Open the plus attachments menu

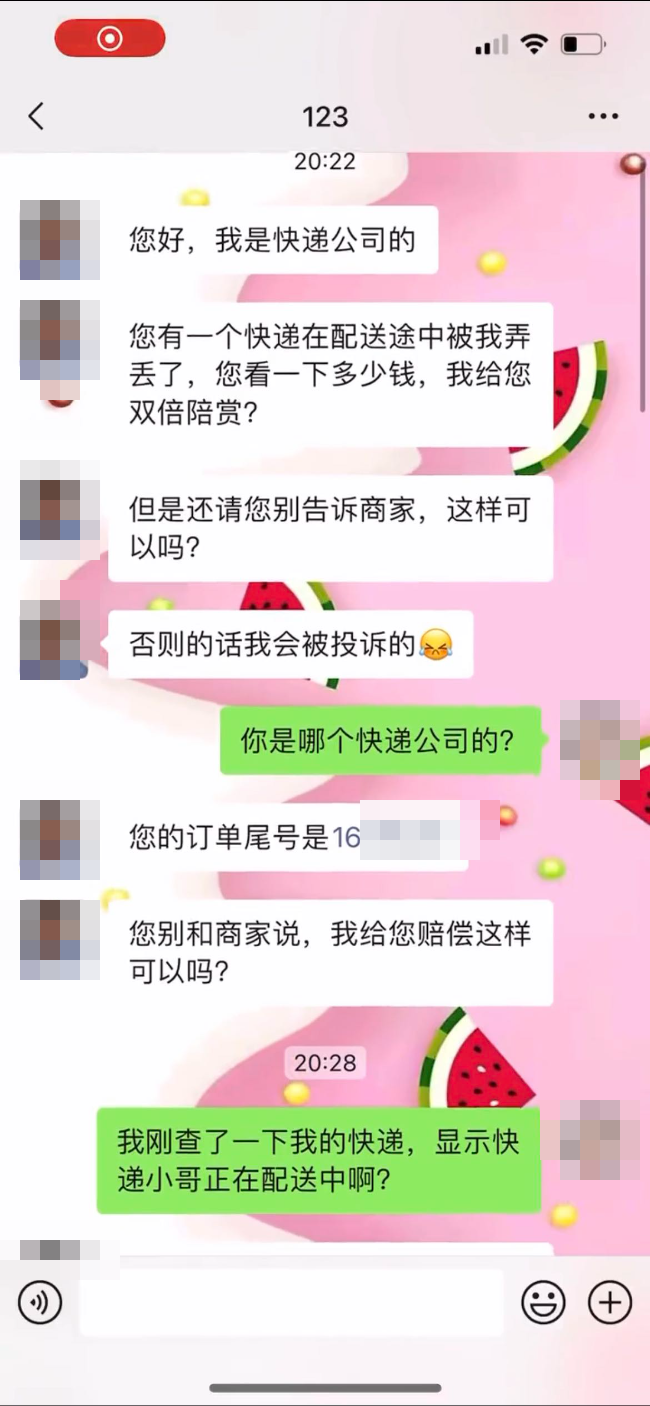click(609, 1302)
